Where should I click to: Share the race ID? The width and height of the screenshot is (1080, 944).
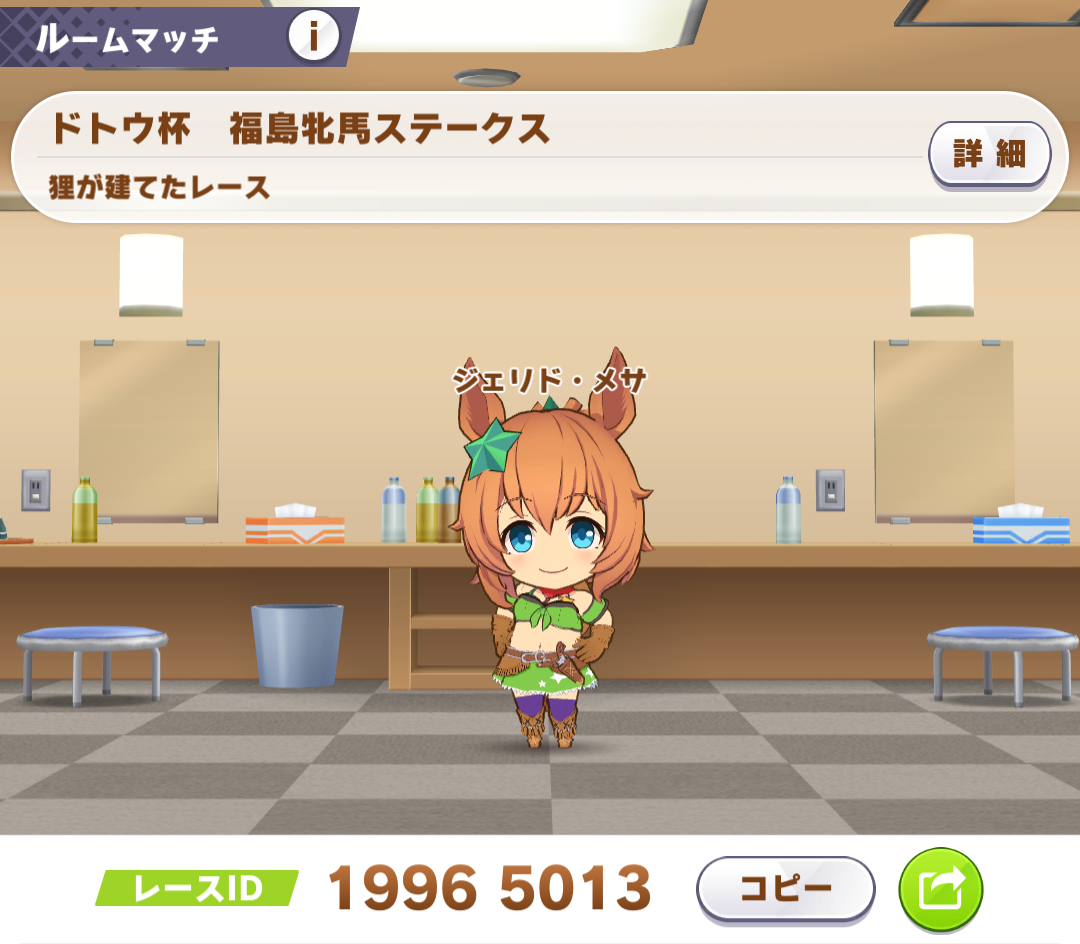coord(940,888)
